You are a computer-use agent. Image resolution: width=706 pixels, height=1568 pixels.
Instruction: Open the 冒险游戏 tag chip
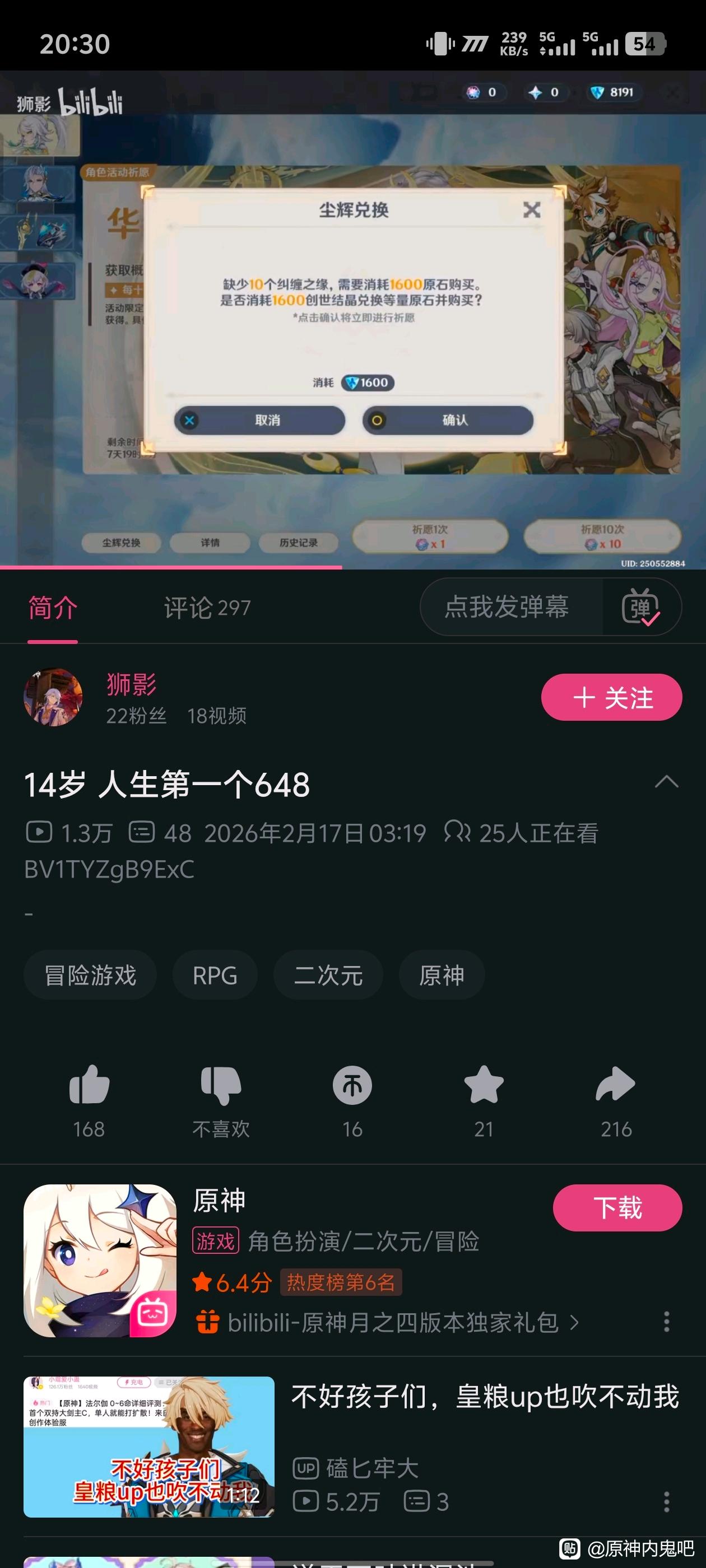click(90, 975)
